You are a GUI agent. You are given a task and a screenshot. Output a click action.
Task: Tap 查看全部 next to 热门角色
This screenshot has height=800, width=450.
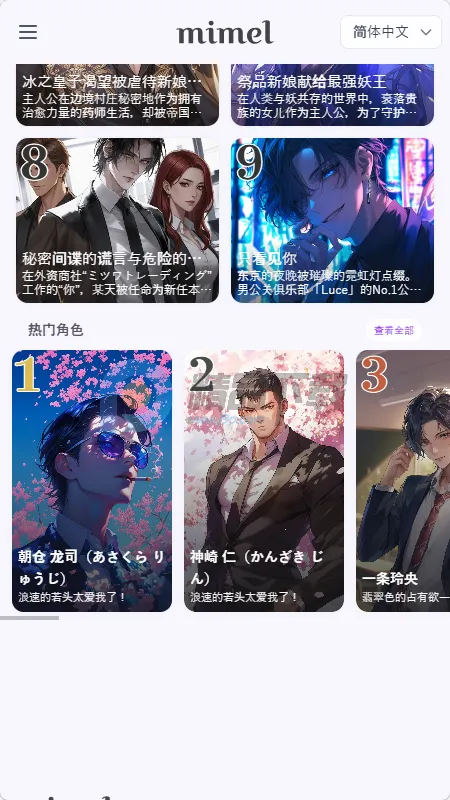click(x=393, y=331)
